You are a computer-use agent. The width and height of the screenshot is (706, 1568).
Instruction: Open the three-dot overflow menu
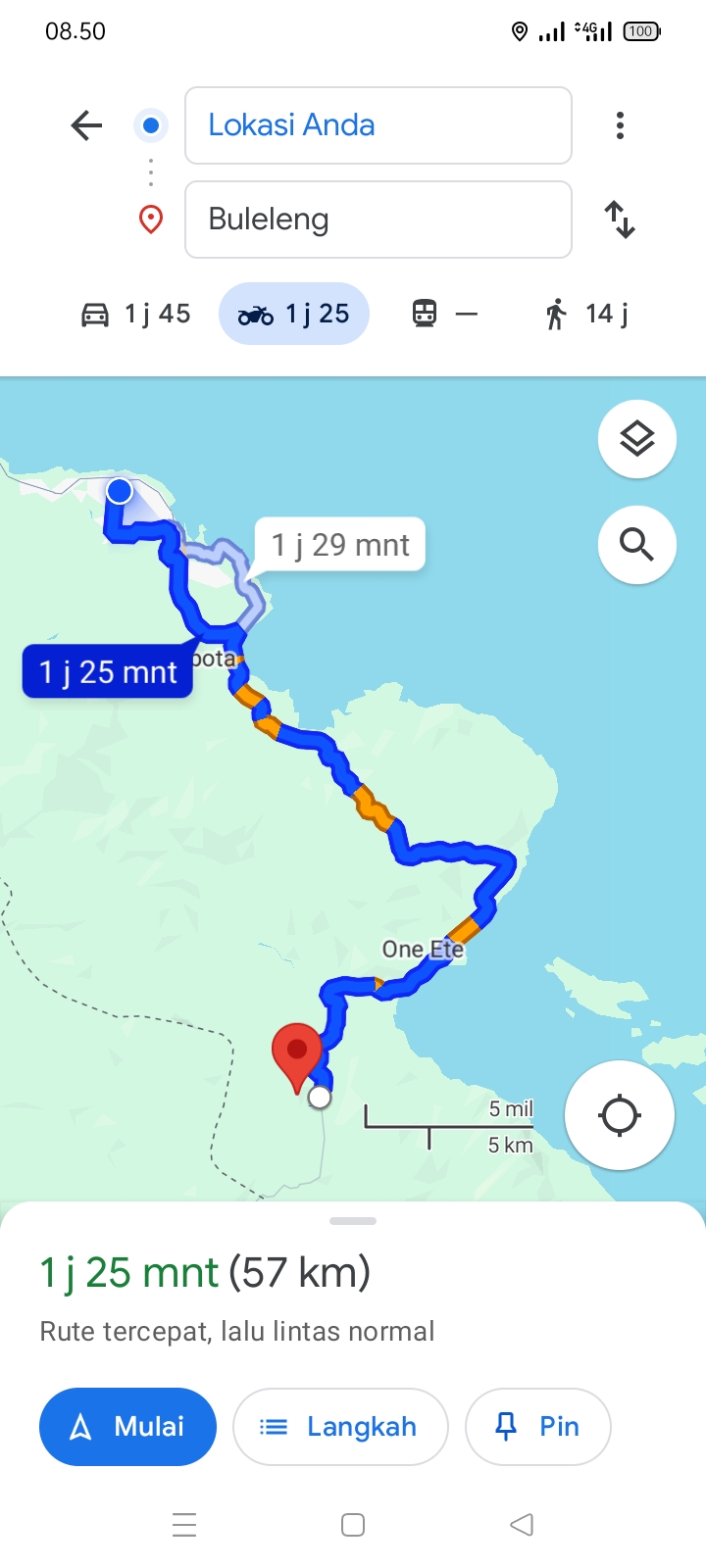[620, 125]
